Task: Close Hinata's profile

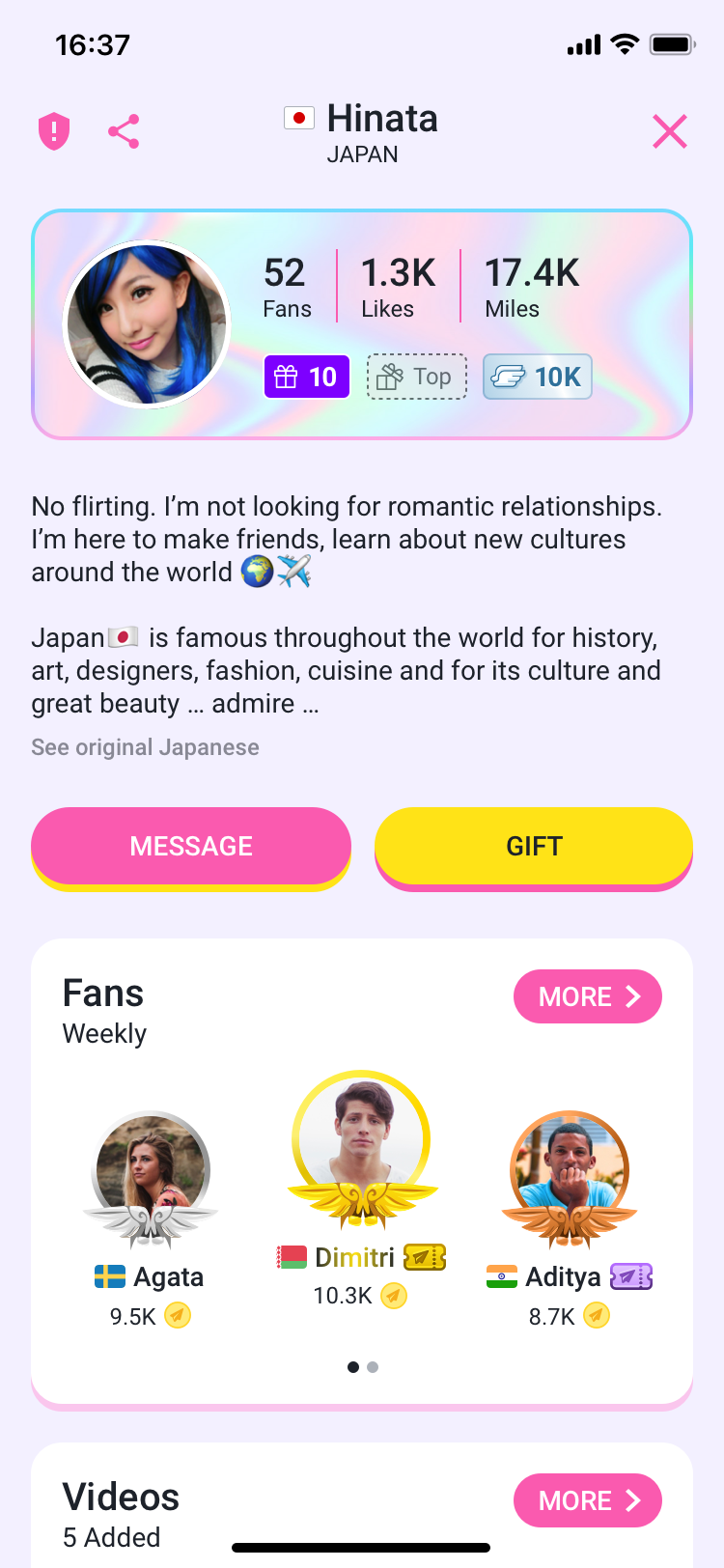Action: [669, 131]
